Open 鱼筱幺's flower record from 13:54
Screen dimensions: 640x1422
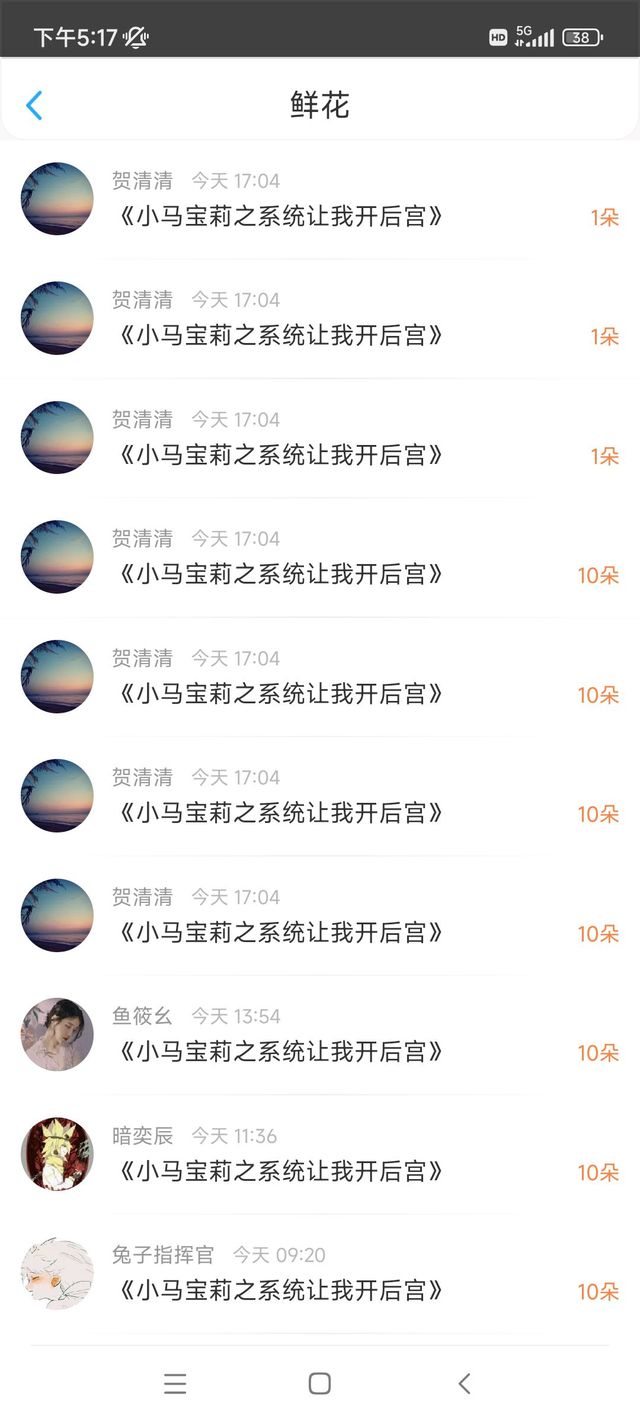pos(320,1035)
